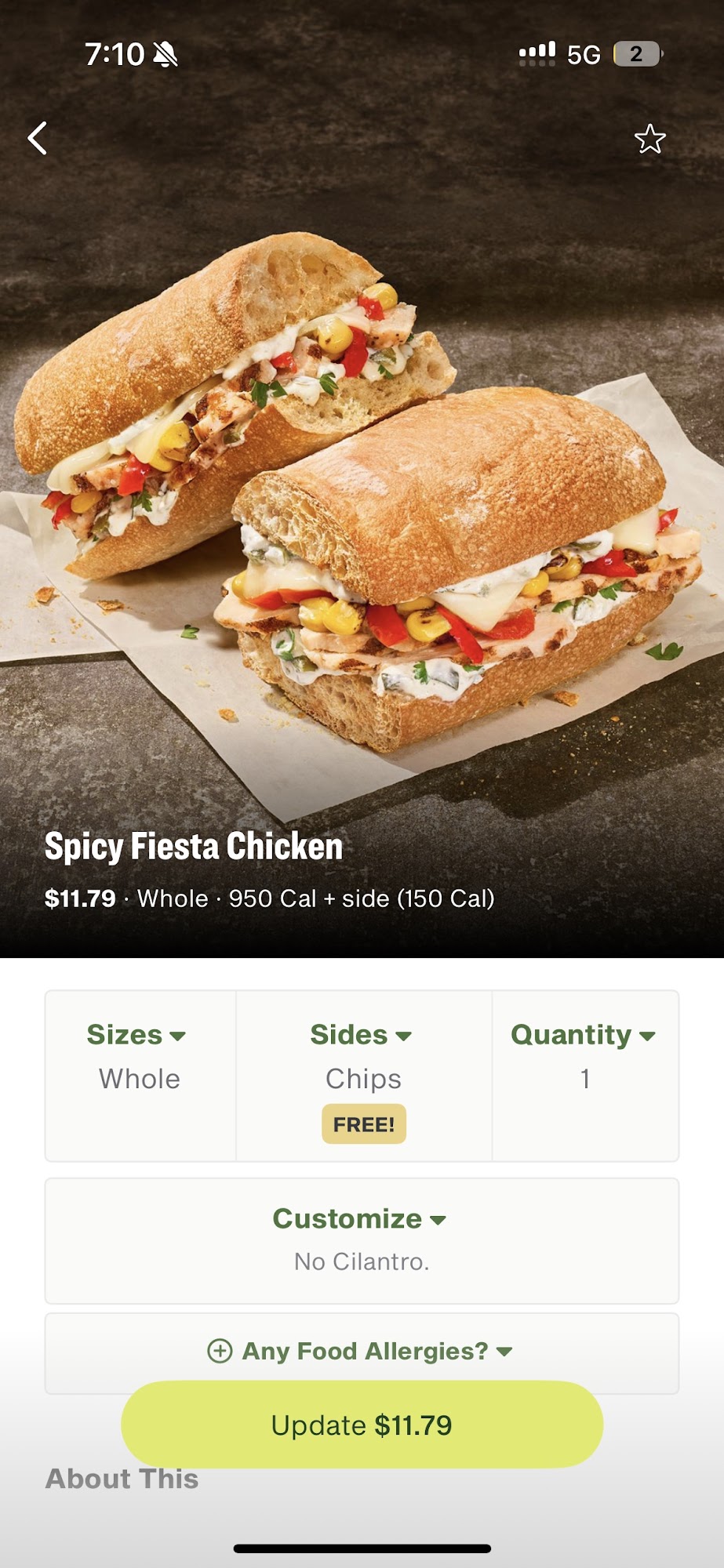Expand Any Food Allergies section
The width and height of the screenshot is (724, 1568).
[361, 1351]
